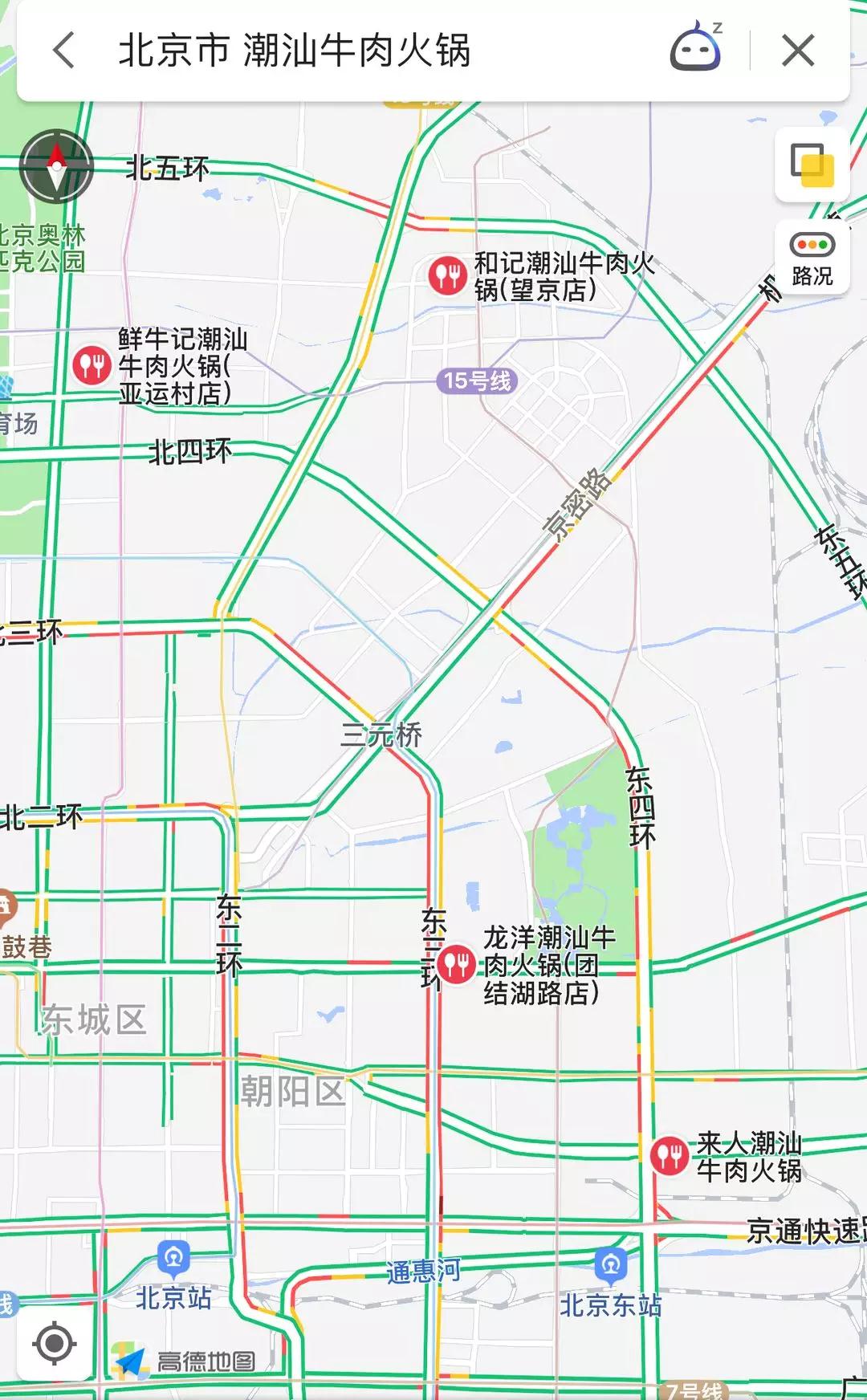Toggle 路况 traffic conditions

click(x=812, y=258)
